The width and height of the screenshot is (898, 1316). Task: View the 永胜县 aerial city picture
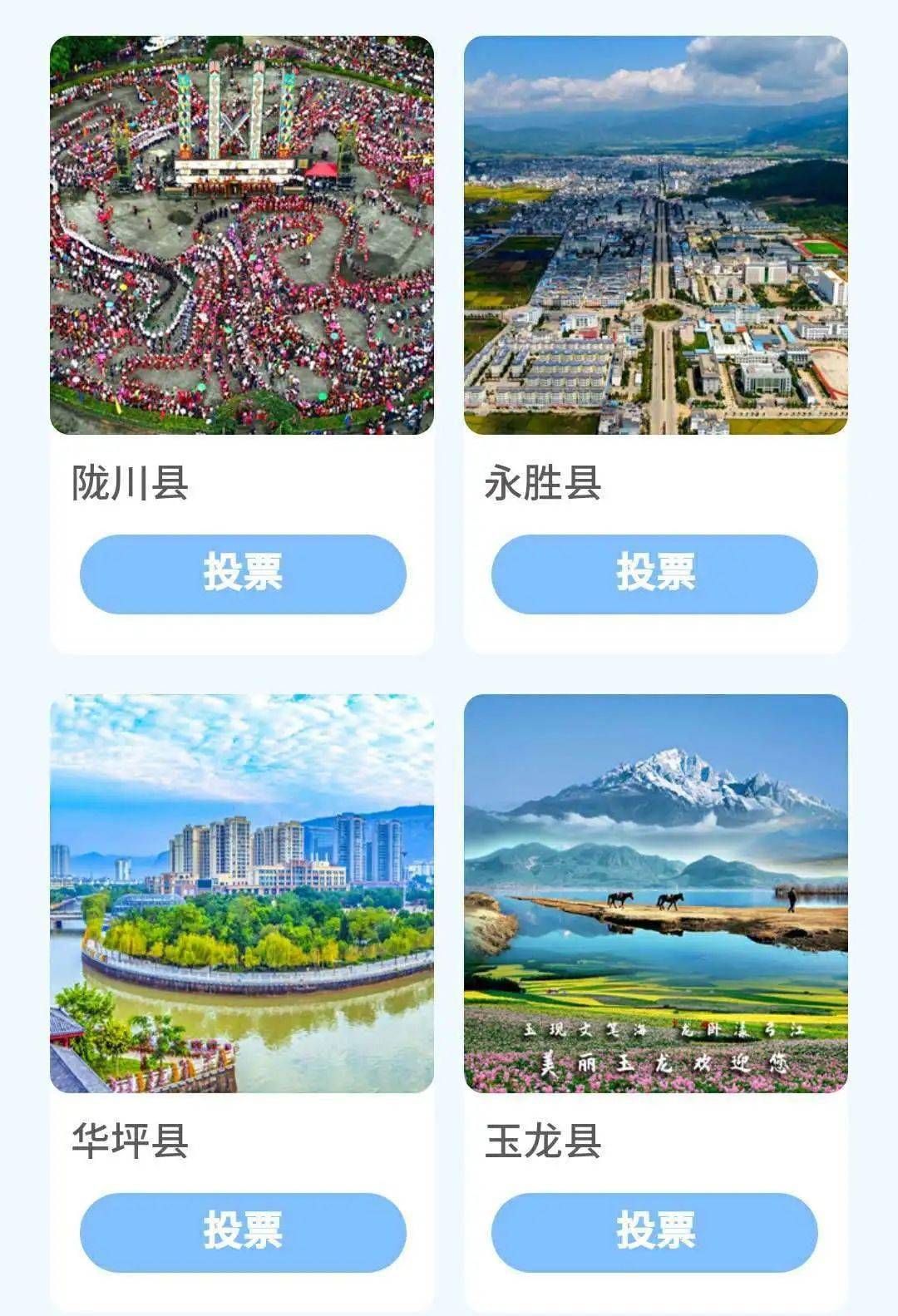pos(655,235)
